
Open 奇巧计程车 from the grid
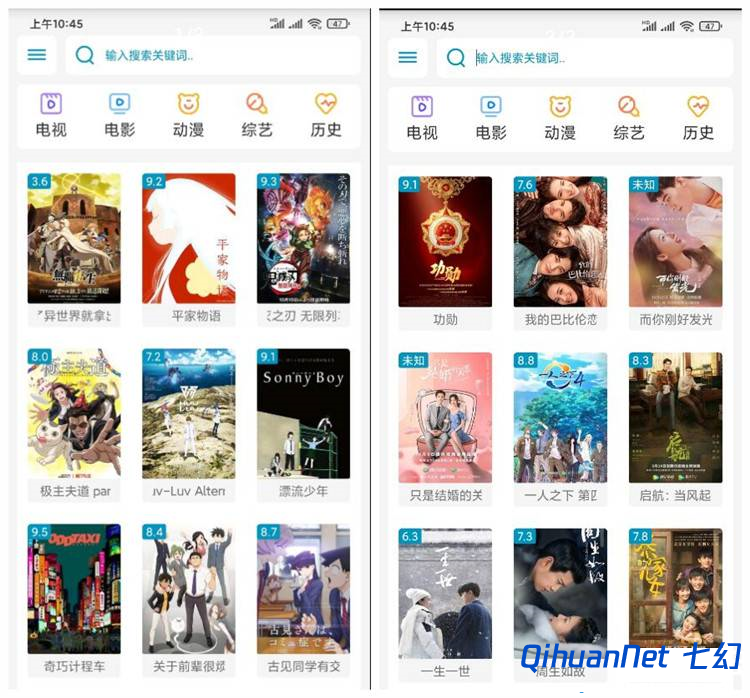(74, 588)
